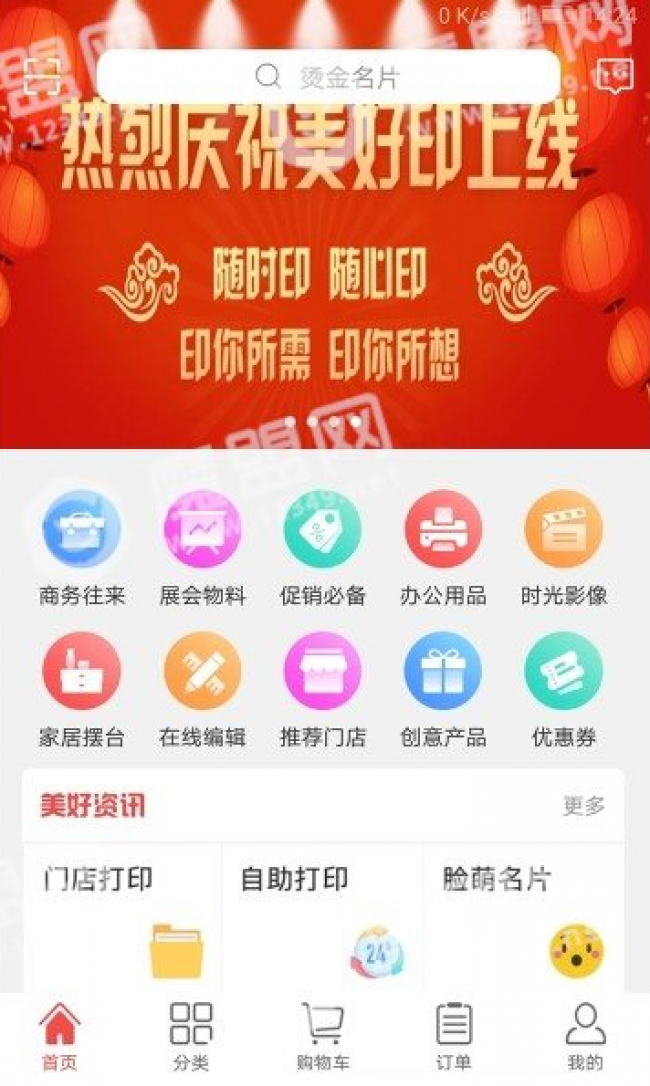Open the scan code icon

click(42, 77)
